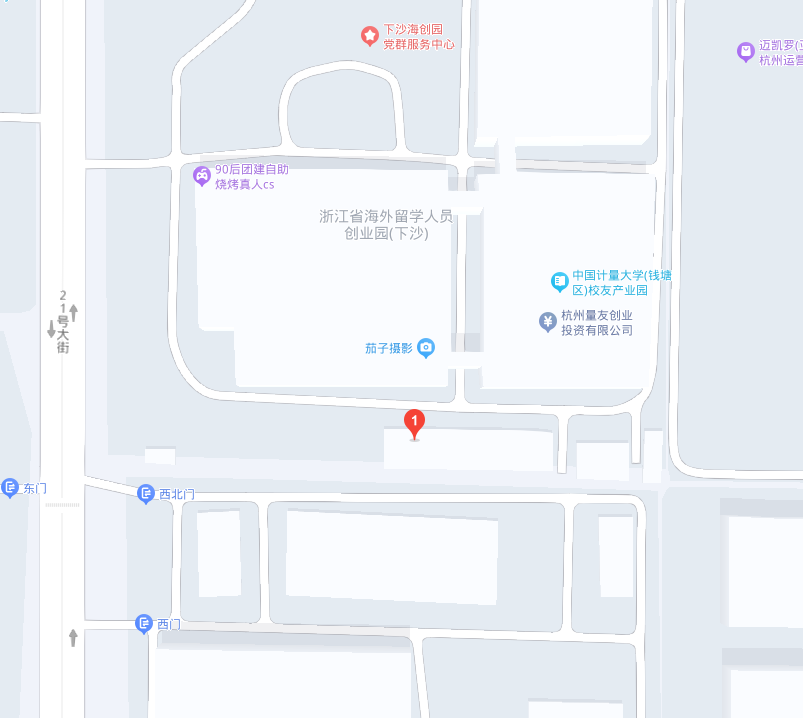Screen dimensions: 803x718
Task: Open the 下沙海创园党群服务中心 map marker
Action: (x=370, y=37)
